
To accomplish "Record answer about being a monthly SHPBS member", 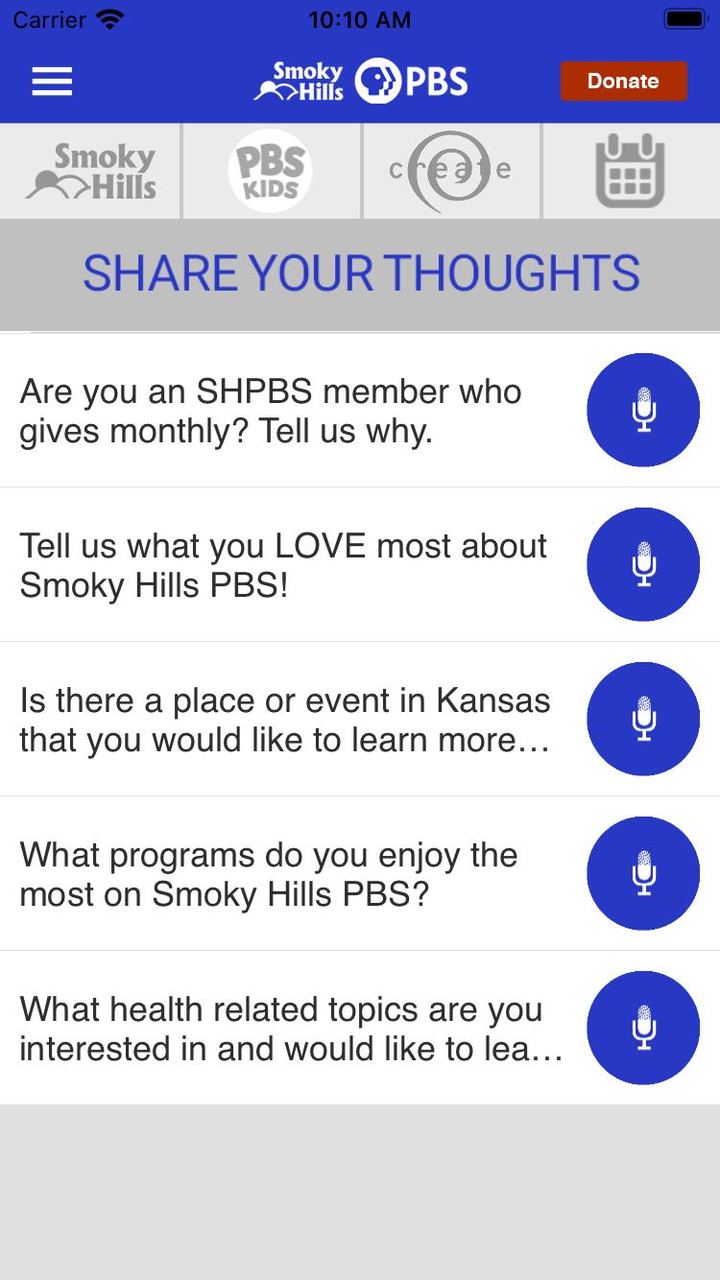I will [x=643, y=410].
